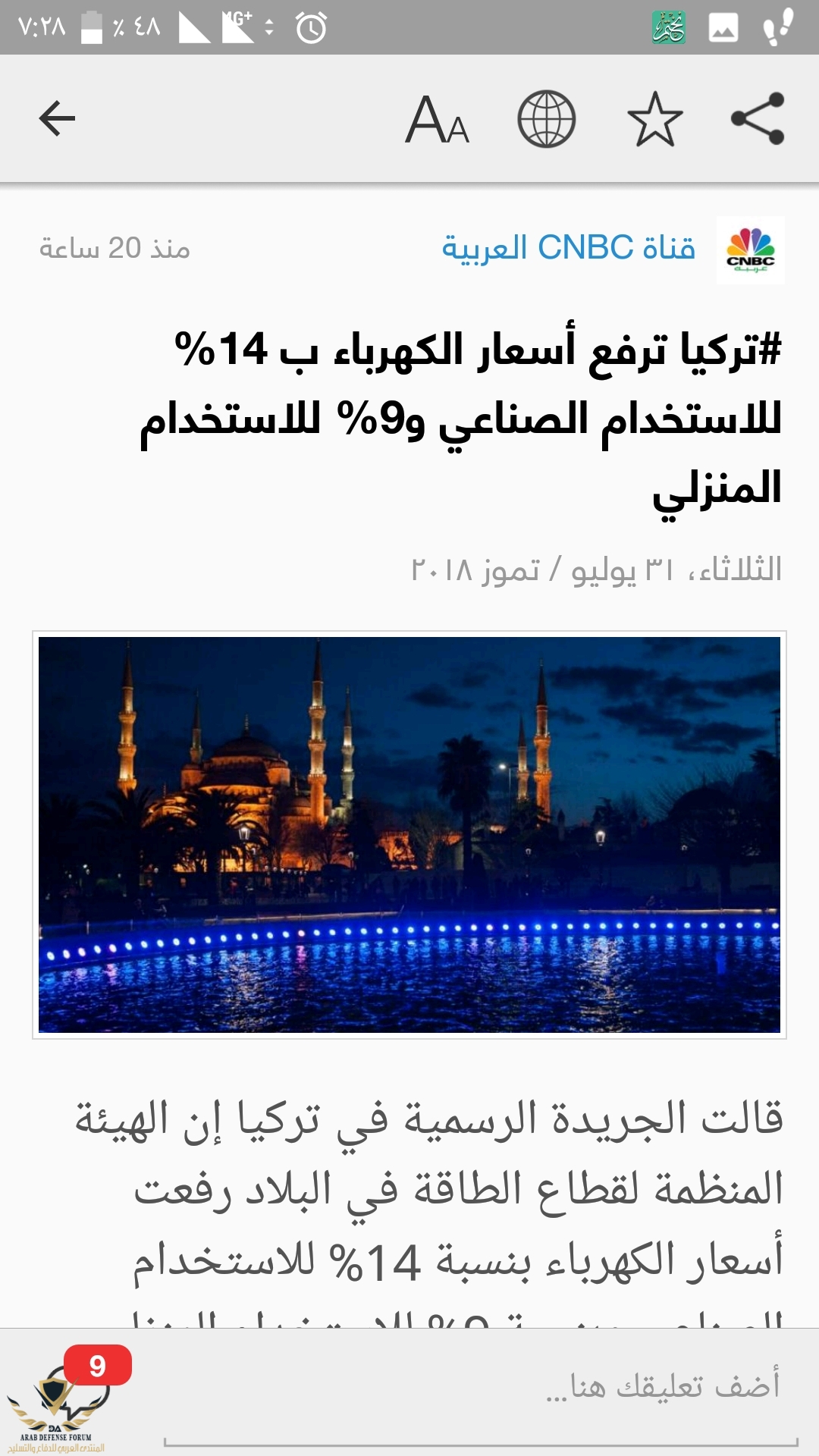
Task: Change the article font size
Action: click(x=437, y=120)
